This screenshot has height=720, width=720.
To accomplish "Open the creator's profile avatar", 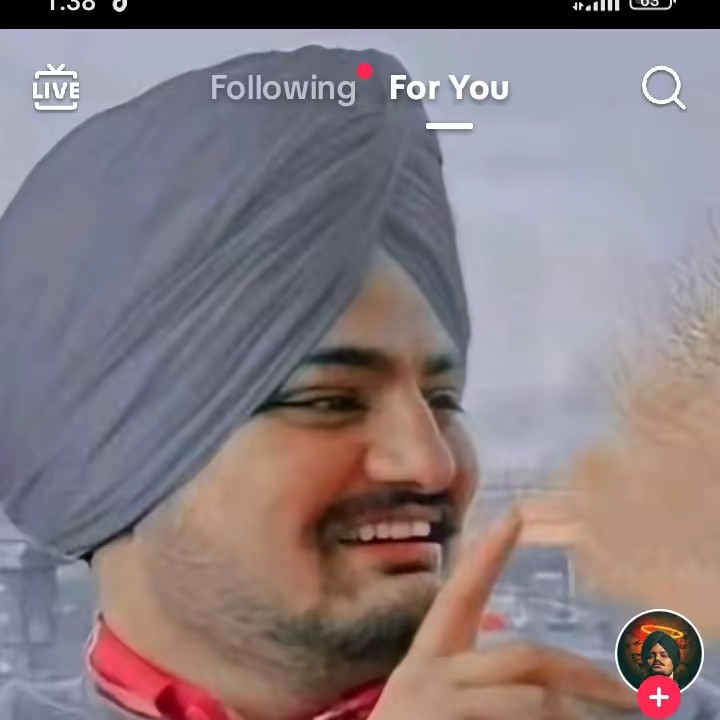I will click(659, 651).
